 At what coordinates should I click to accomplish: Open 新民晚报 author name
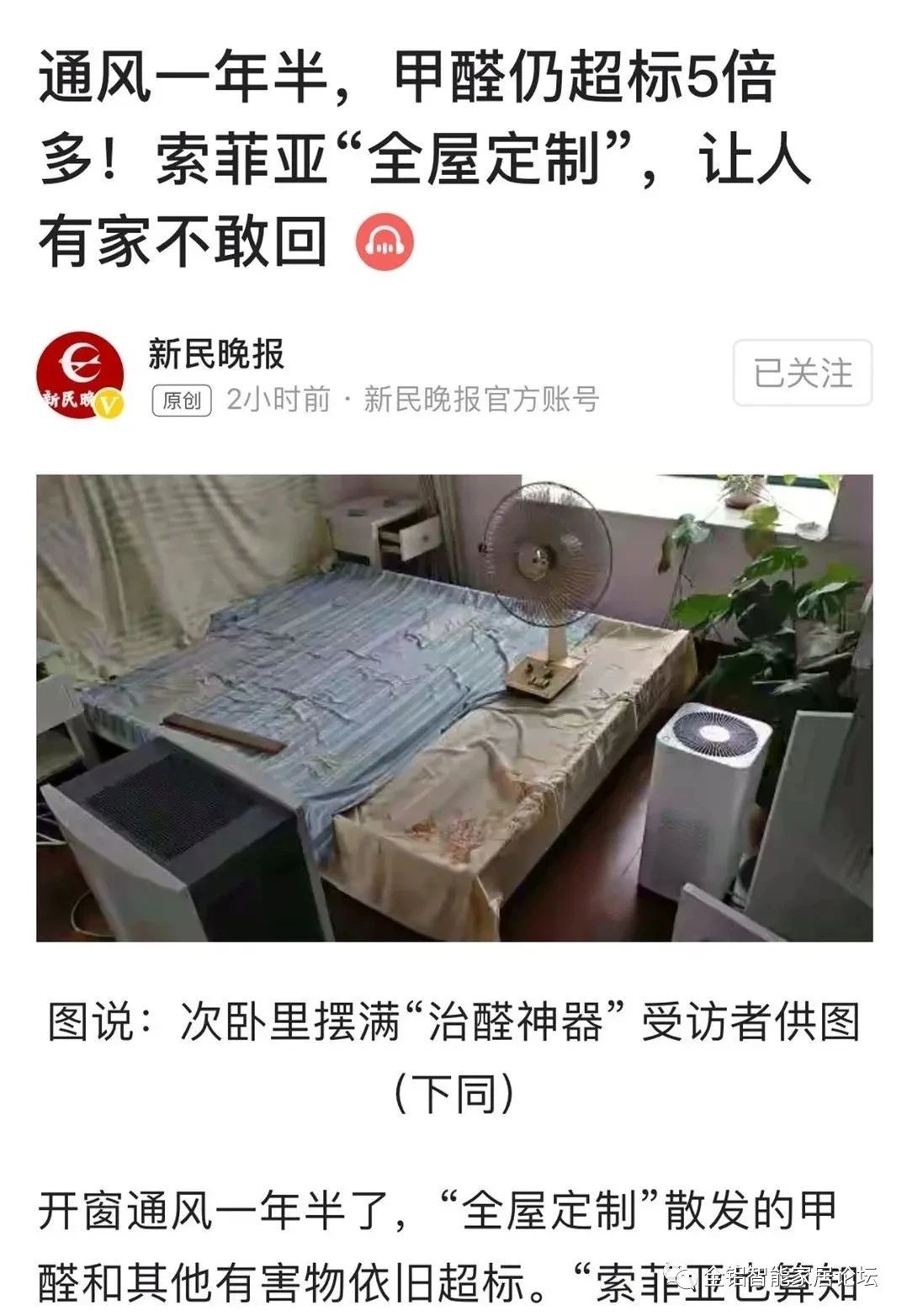click(x=216, y=353)
